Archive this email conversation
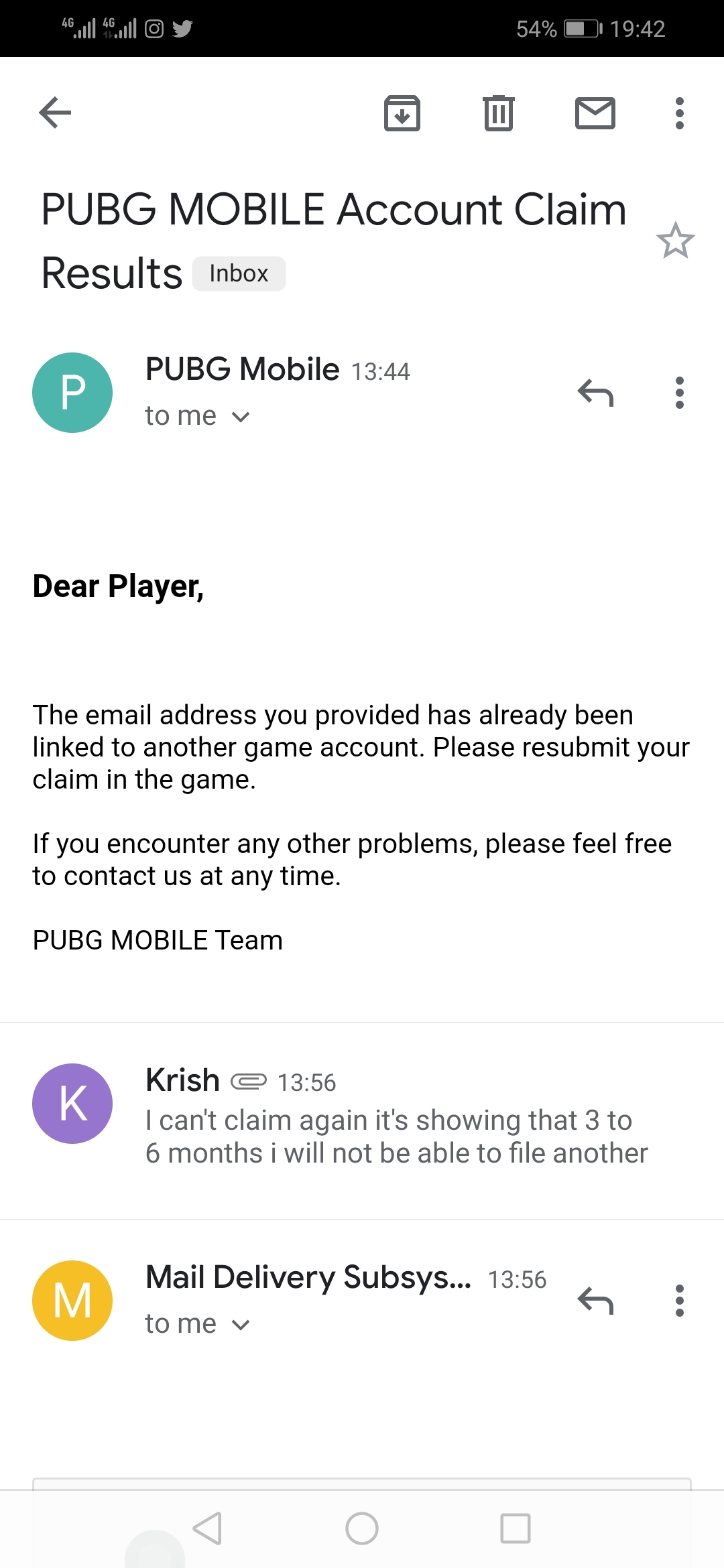This screenshot has width=724, height=1568. tap(402, 113)
